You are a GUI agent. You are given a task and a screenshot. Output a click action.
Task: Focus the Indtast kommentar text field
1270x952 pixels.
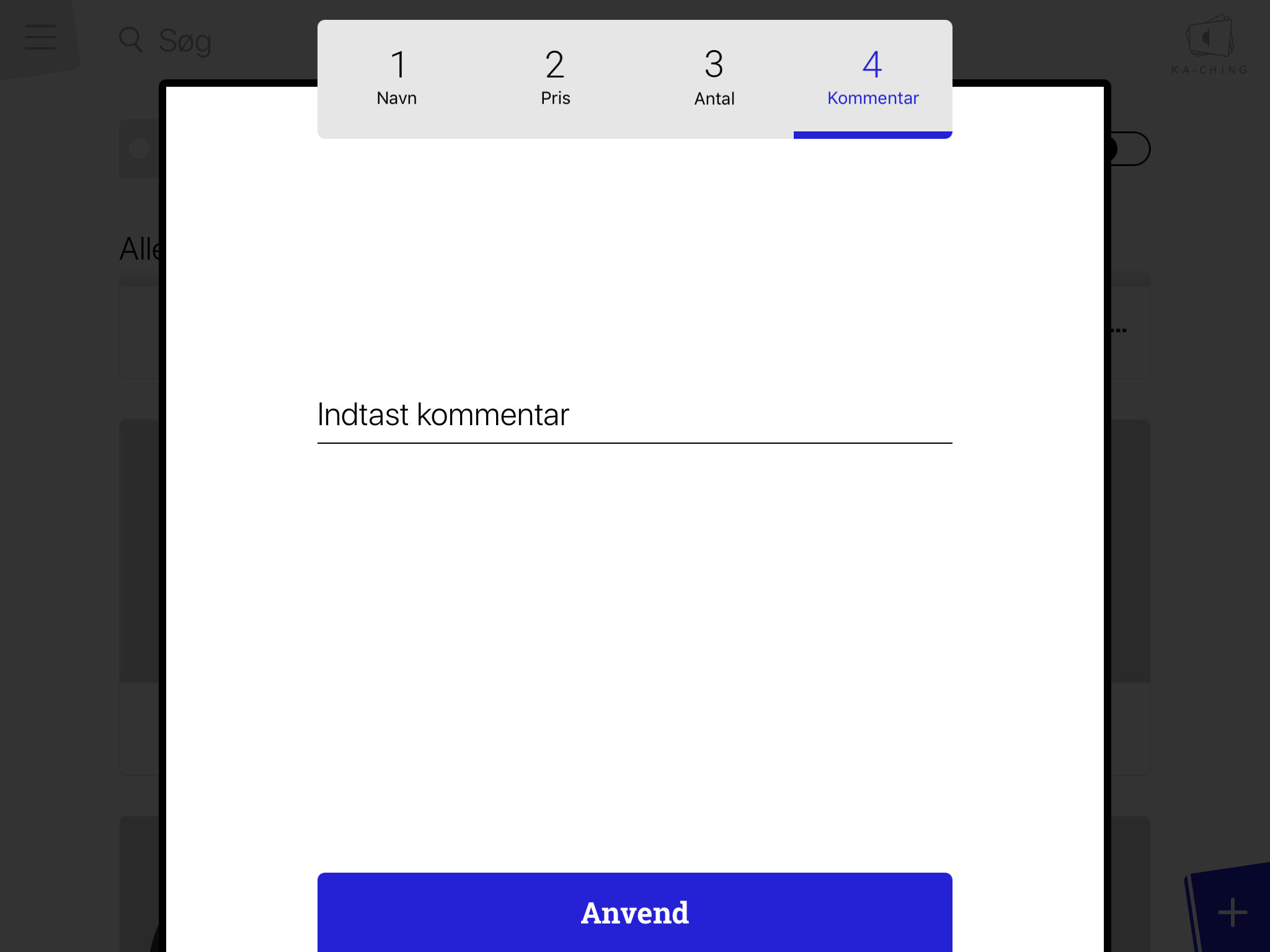[x=634, y=415]
